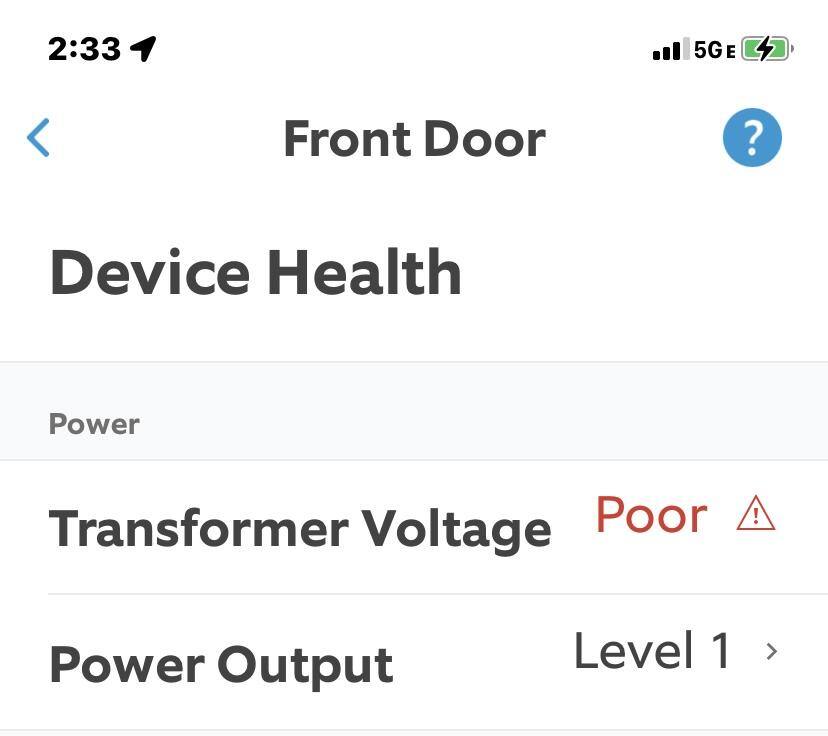Open the help question mark icon
The image size is (828, 736).
tap(751, 138)
